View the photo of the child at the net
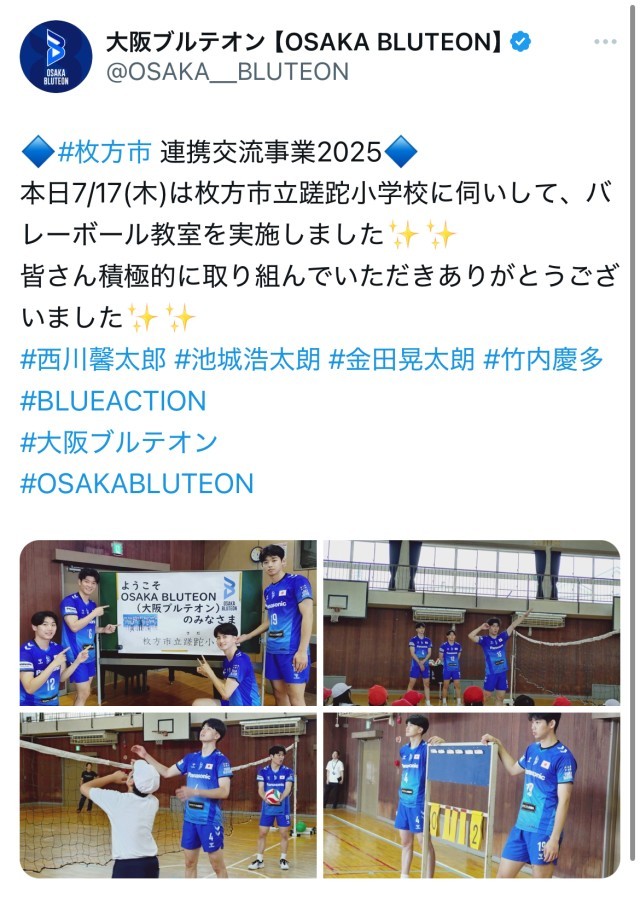Image resolution: width=640 pixels, height=897 pixels. point(168,794)
